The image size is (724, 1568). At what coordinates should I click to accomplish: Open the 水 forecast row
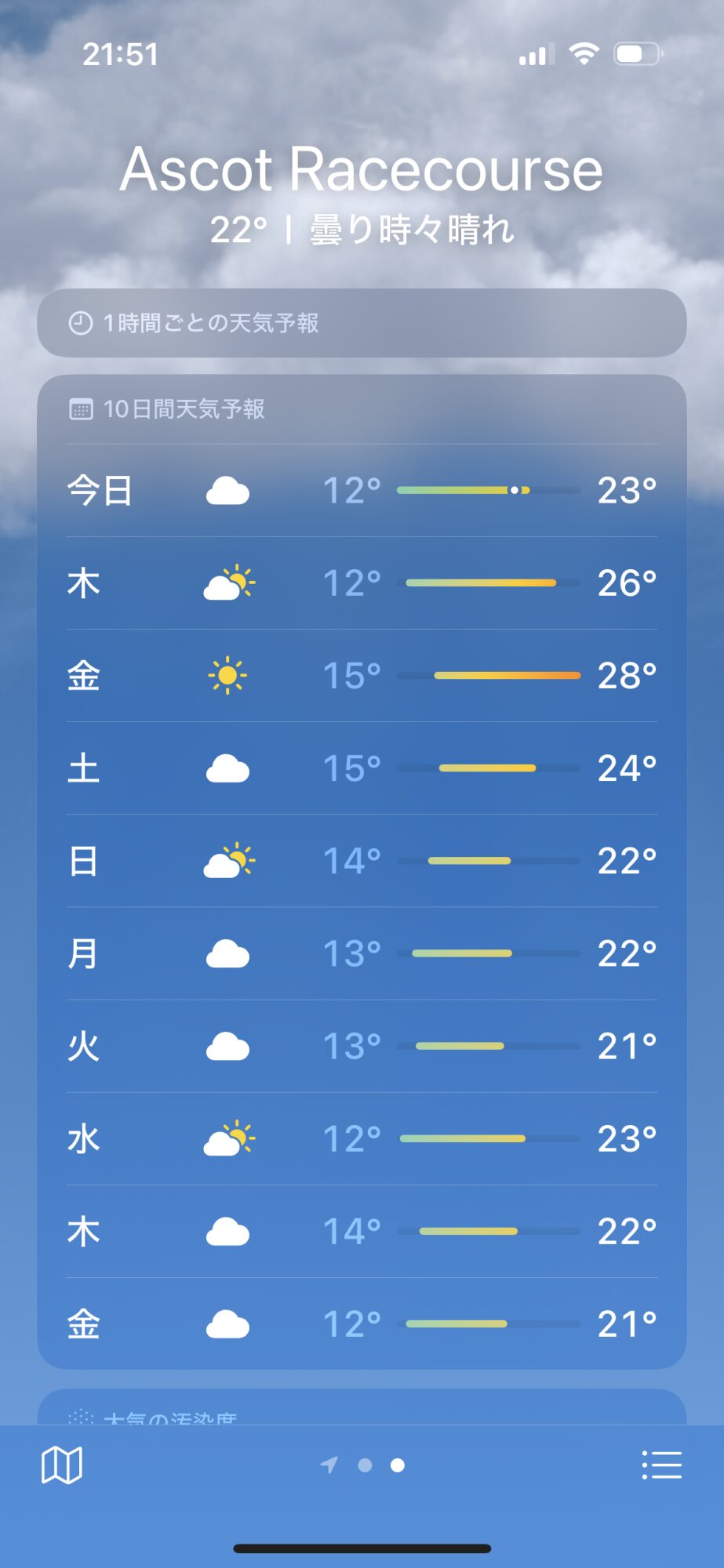(x=362, y=1138)
